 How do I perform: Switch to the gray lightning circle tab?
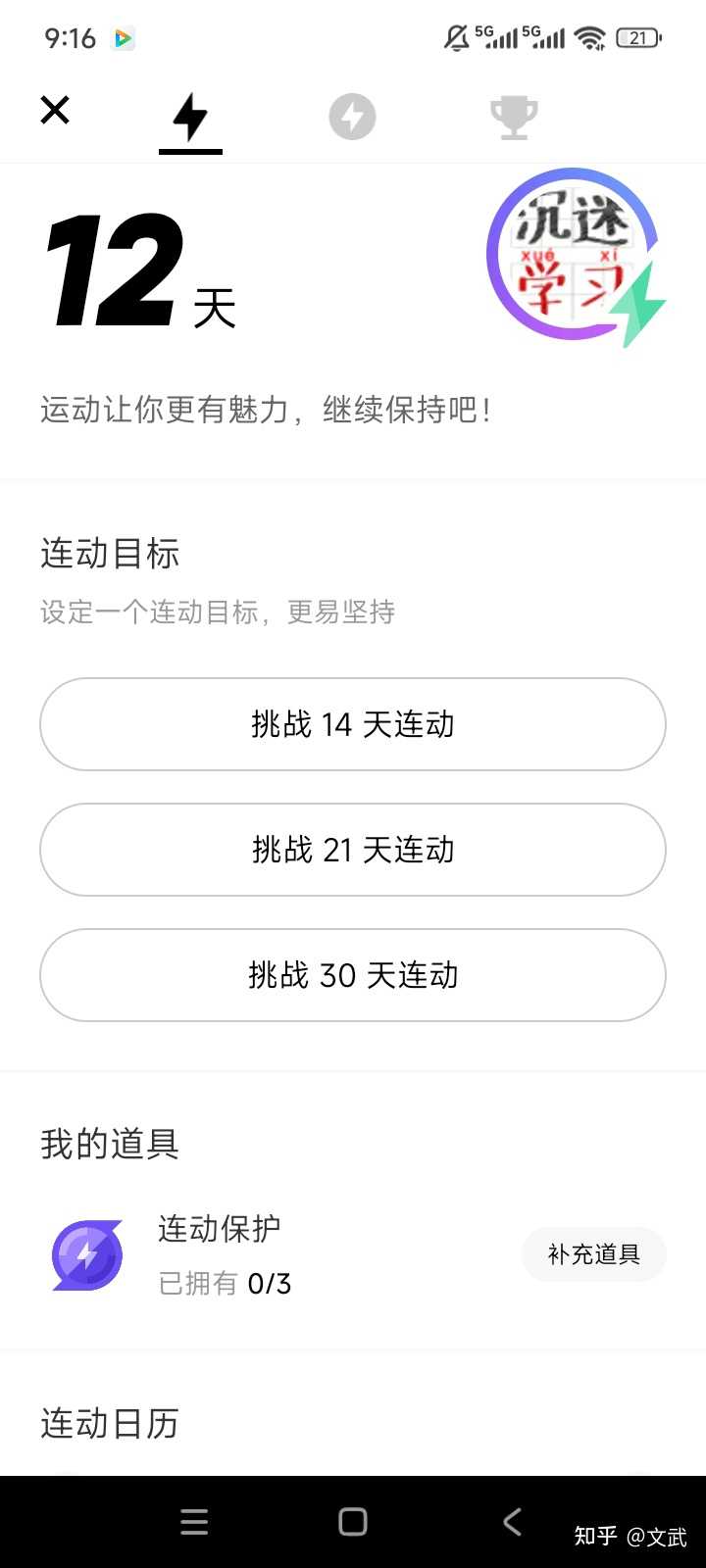[x=352, y=118]
